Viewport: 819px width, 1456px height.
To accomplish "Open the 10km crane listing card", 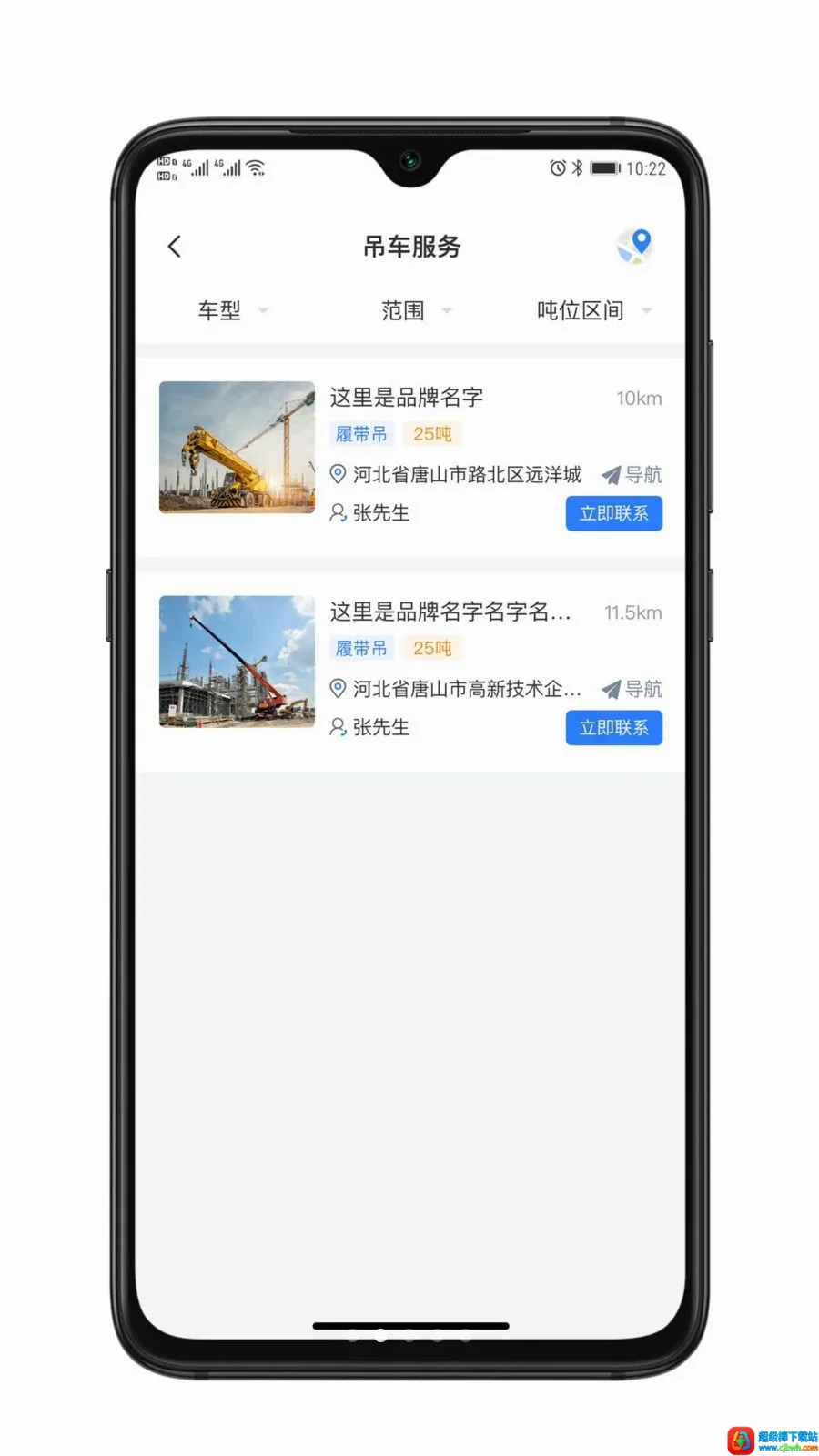I will coord(410,457).
